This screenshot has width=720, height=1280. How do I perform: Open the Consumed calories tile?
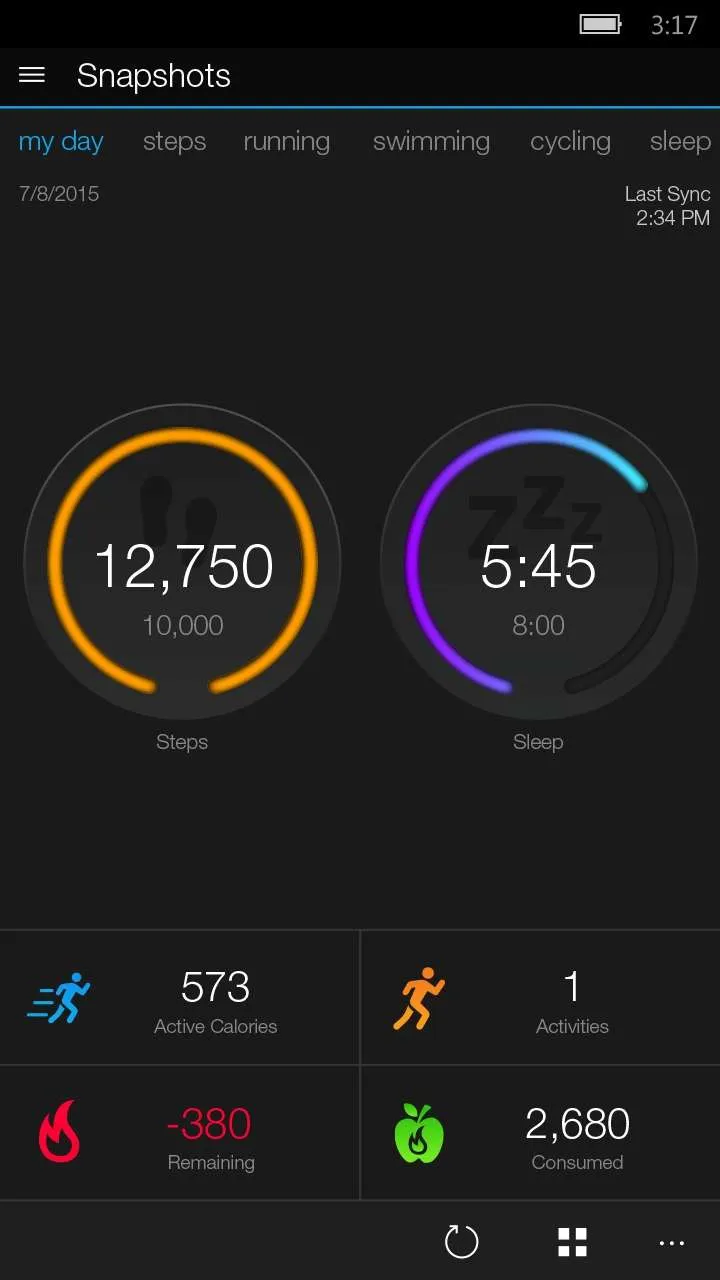[541, 1134]
